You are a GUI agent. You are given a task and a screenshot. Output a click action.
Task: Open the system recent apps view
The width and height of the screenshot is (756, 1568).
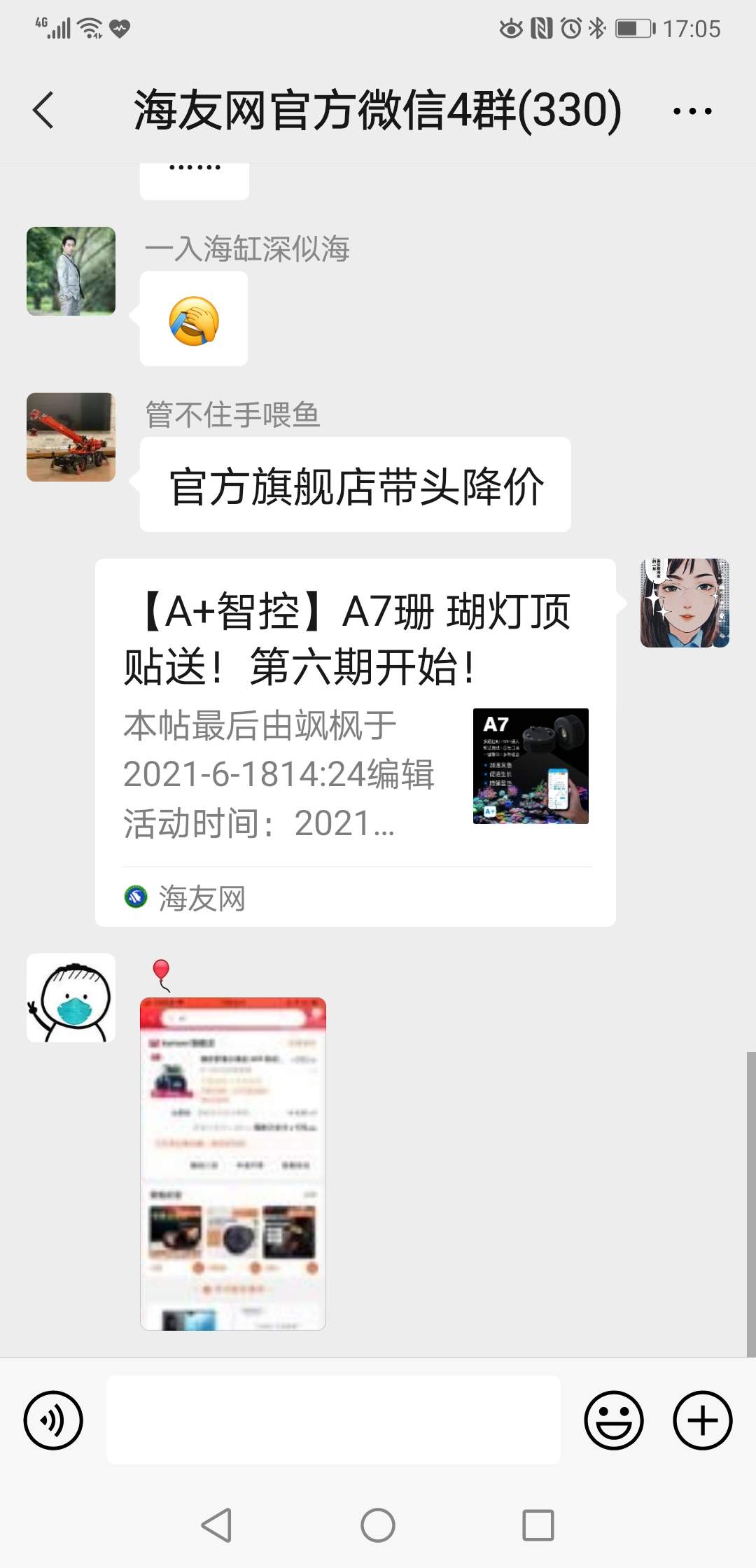(538, 1525)
